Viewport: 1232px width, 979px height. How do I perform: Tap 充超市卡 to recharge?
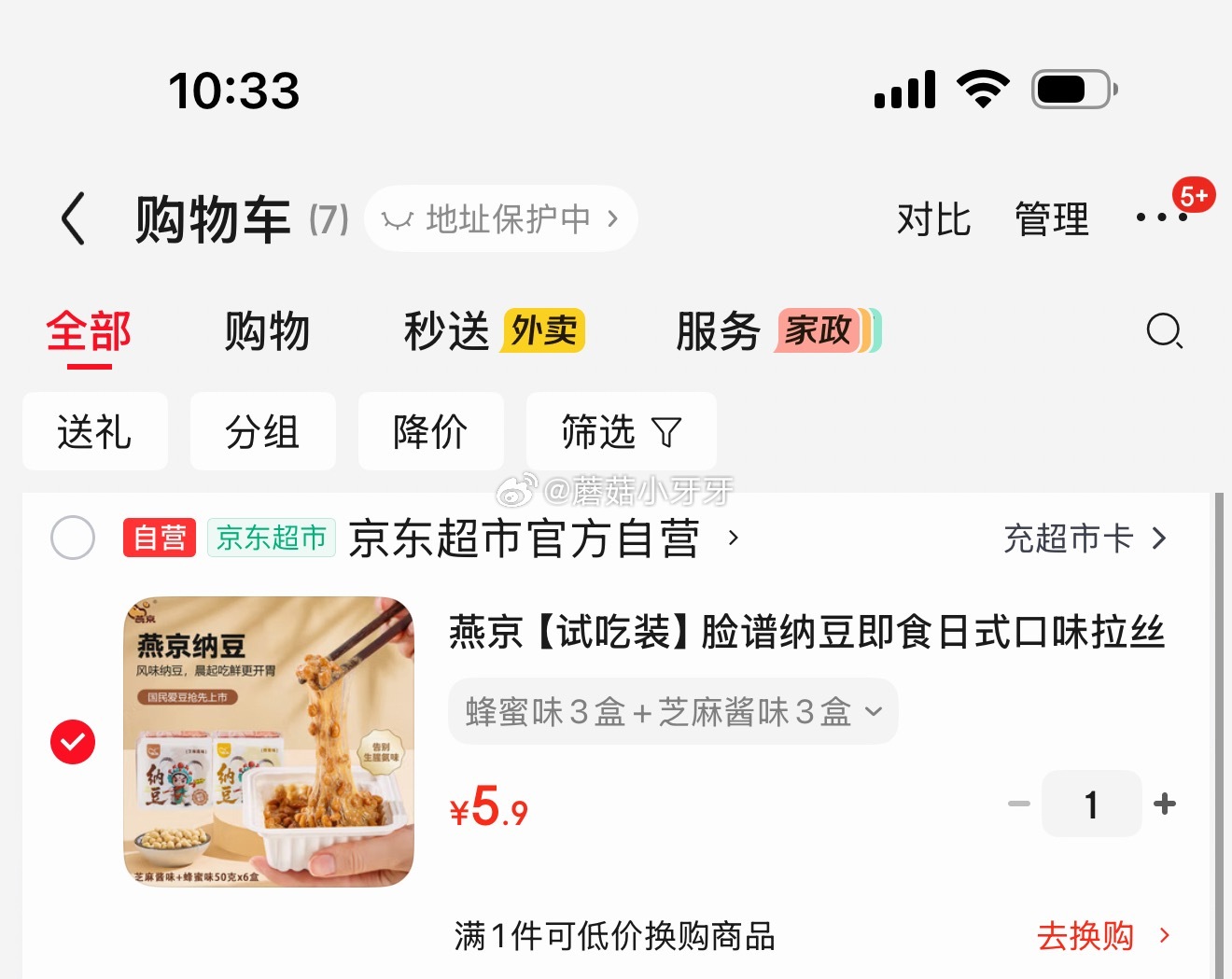1085,538
